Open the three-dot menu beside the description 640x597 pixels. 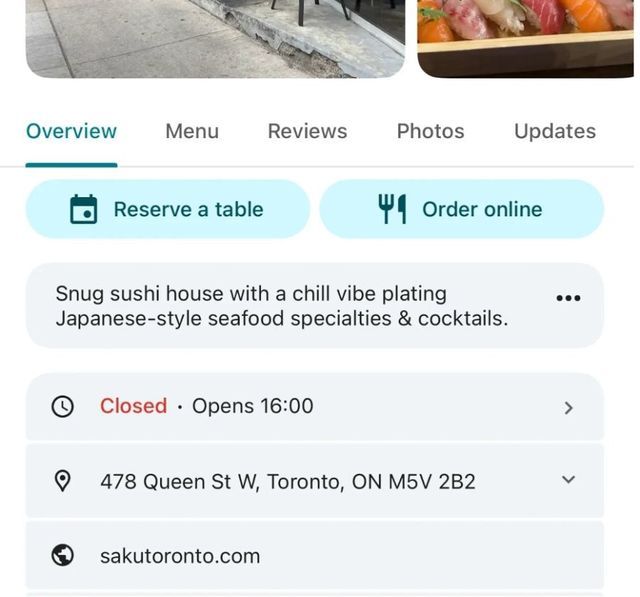tap(567, 298)
